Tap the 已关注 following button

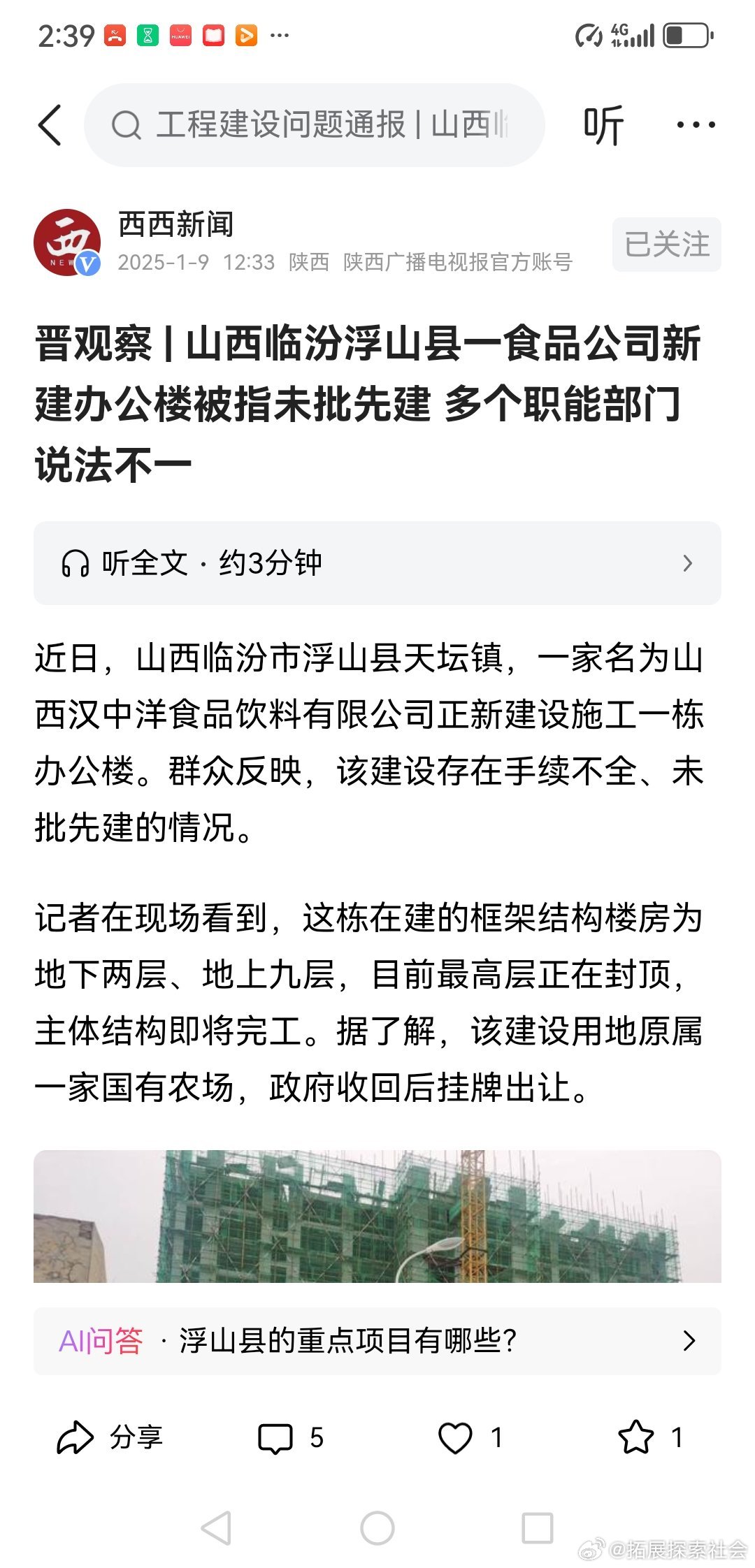(666, 245)
